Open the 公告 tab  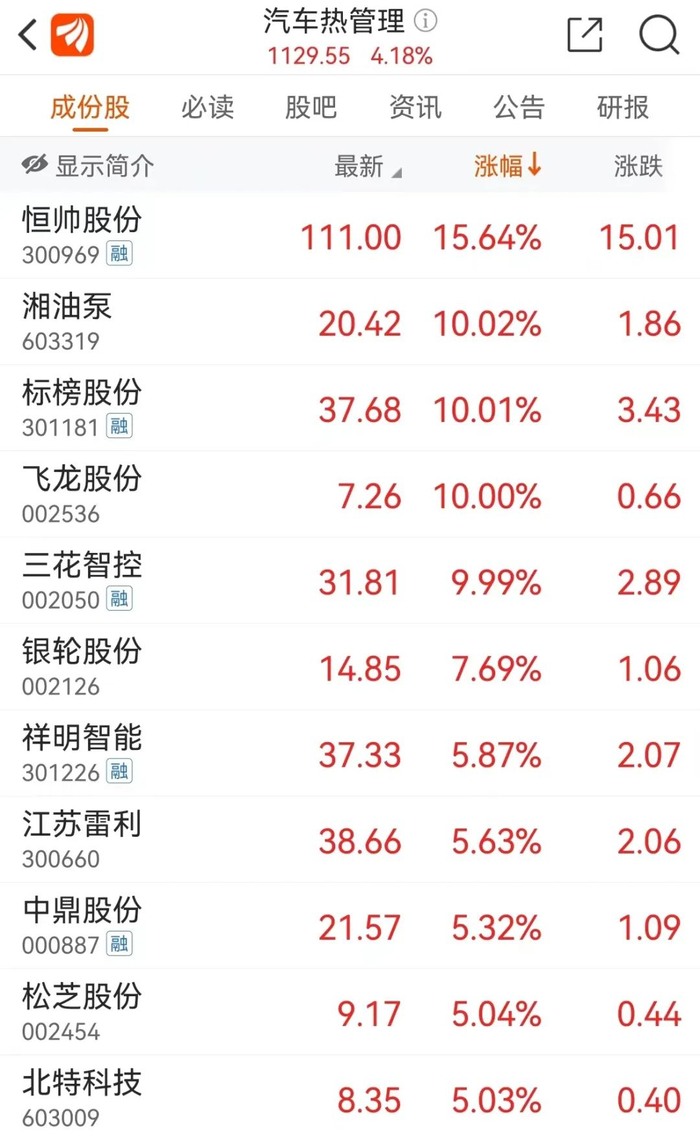tap(519, 107)
